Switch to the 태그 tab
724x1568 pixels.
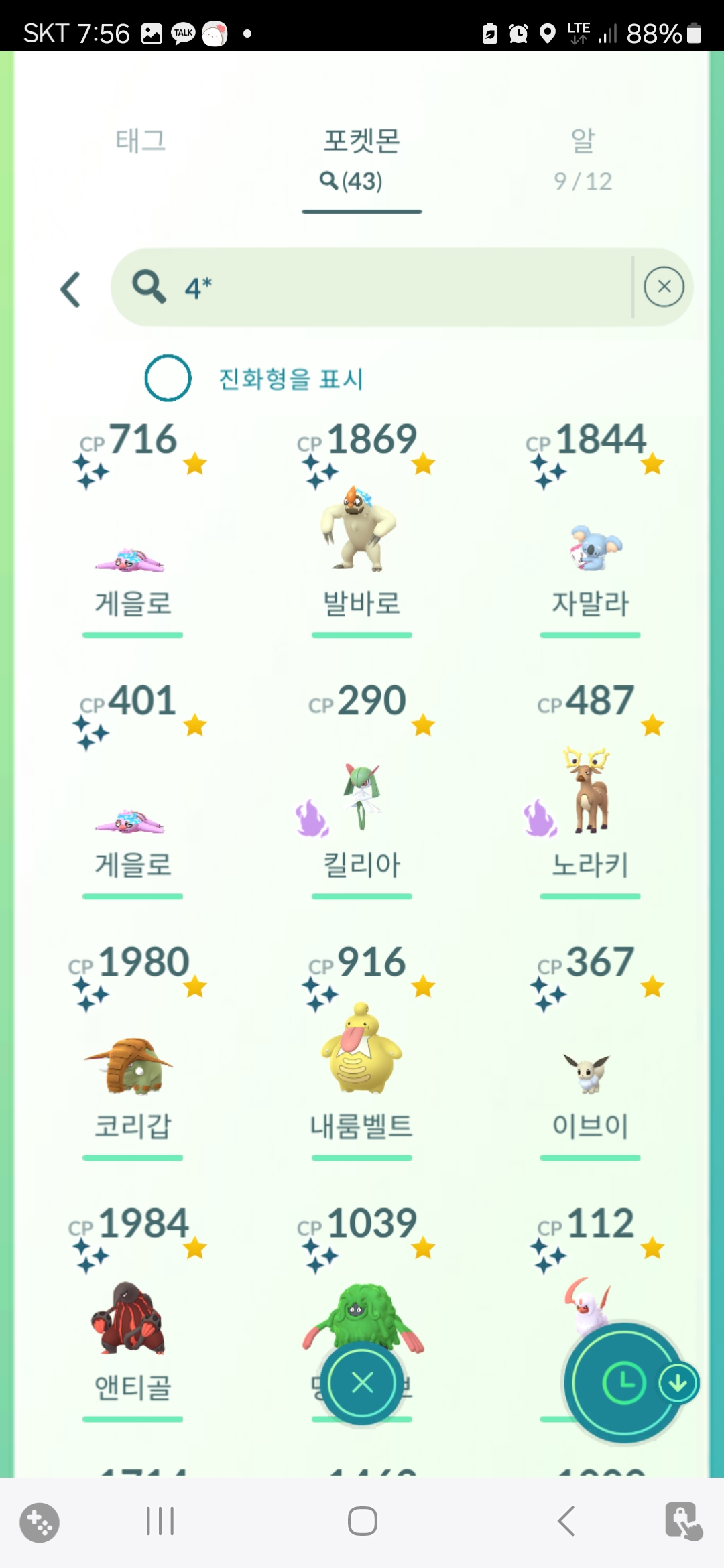[x=141, y=141]
